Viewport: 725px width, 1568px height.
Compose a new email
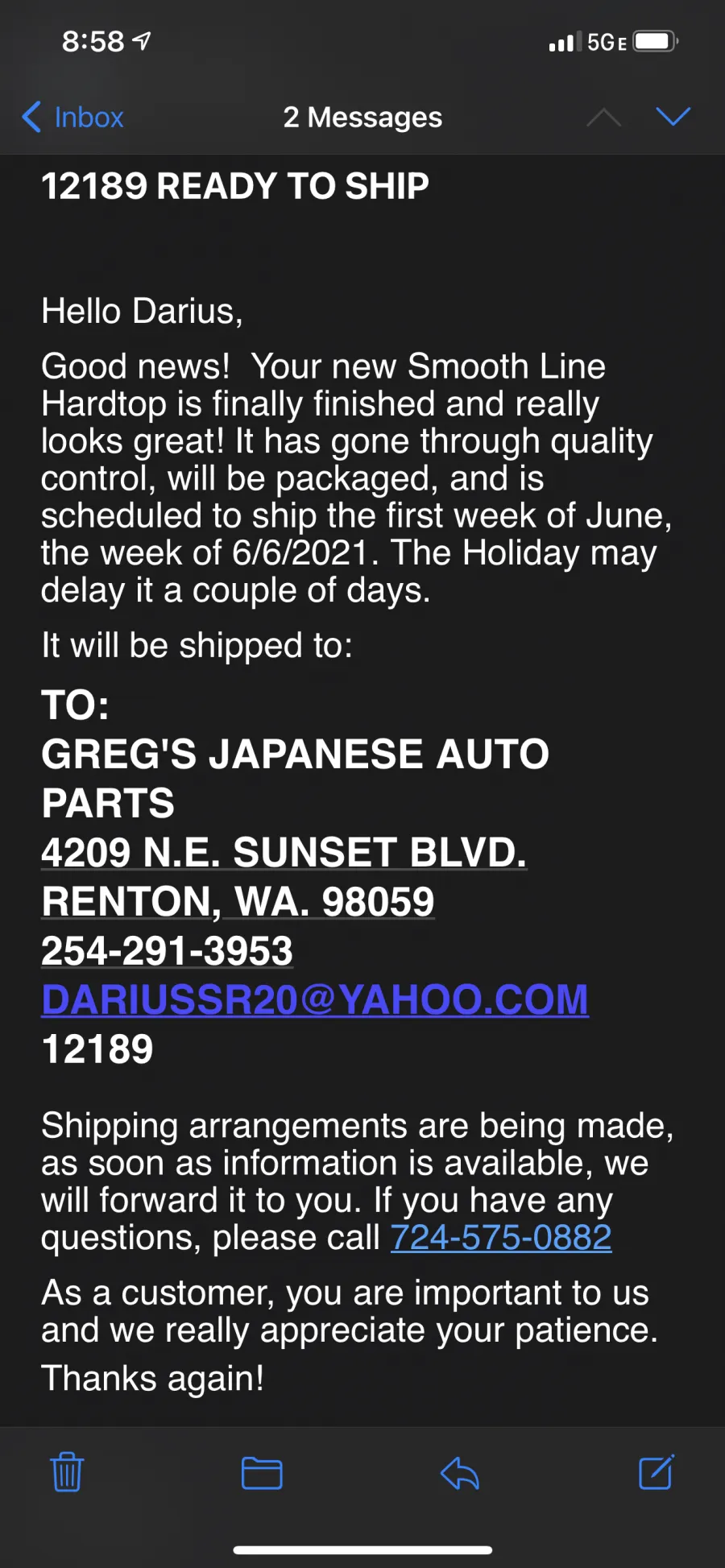(656, 1472)
